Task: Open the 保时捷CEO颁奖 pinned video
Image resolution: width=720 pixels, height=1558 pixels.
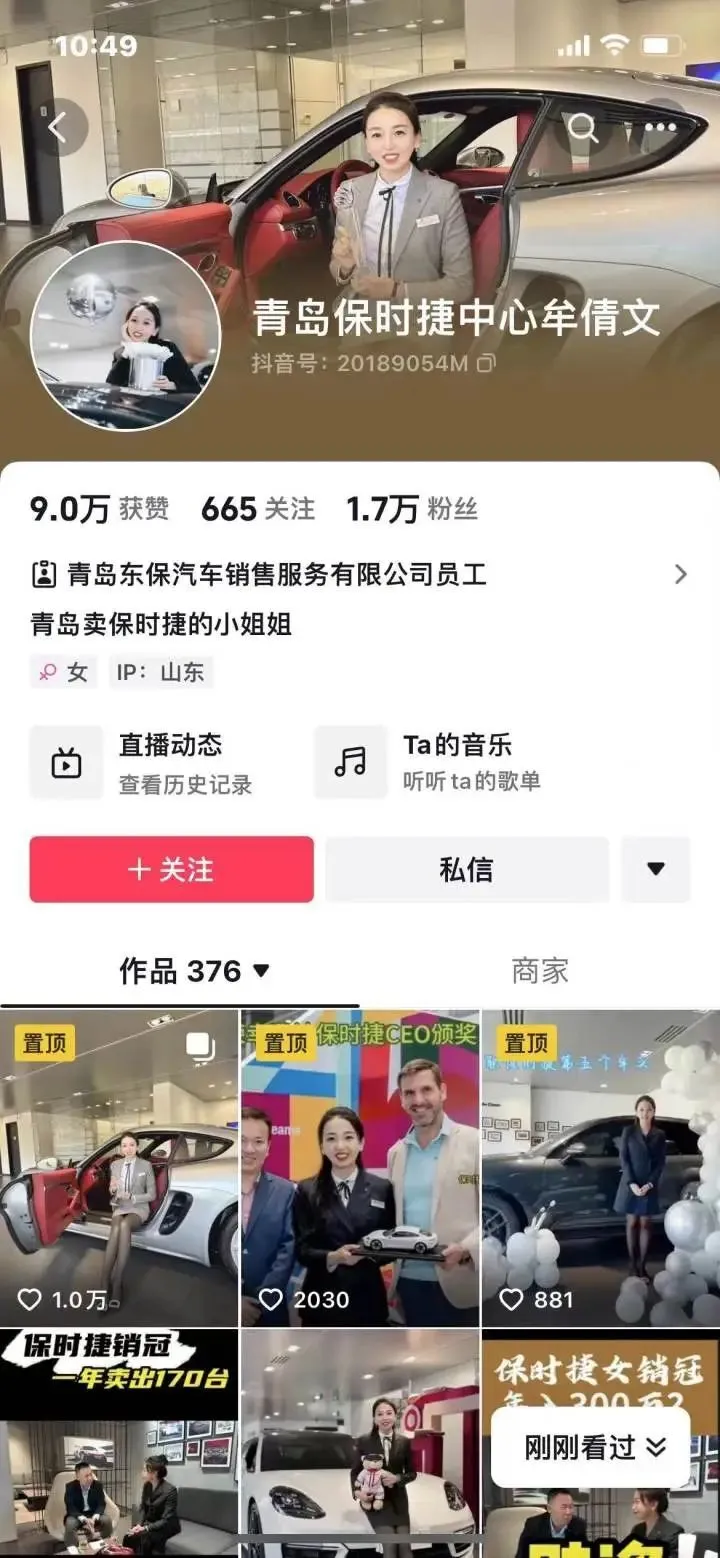Action: (x=360, y=1168)
